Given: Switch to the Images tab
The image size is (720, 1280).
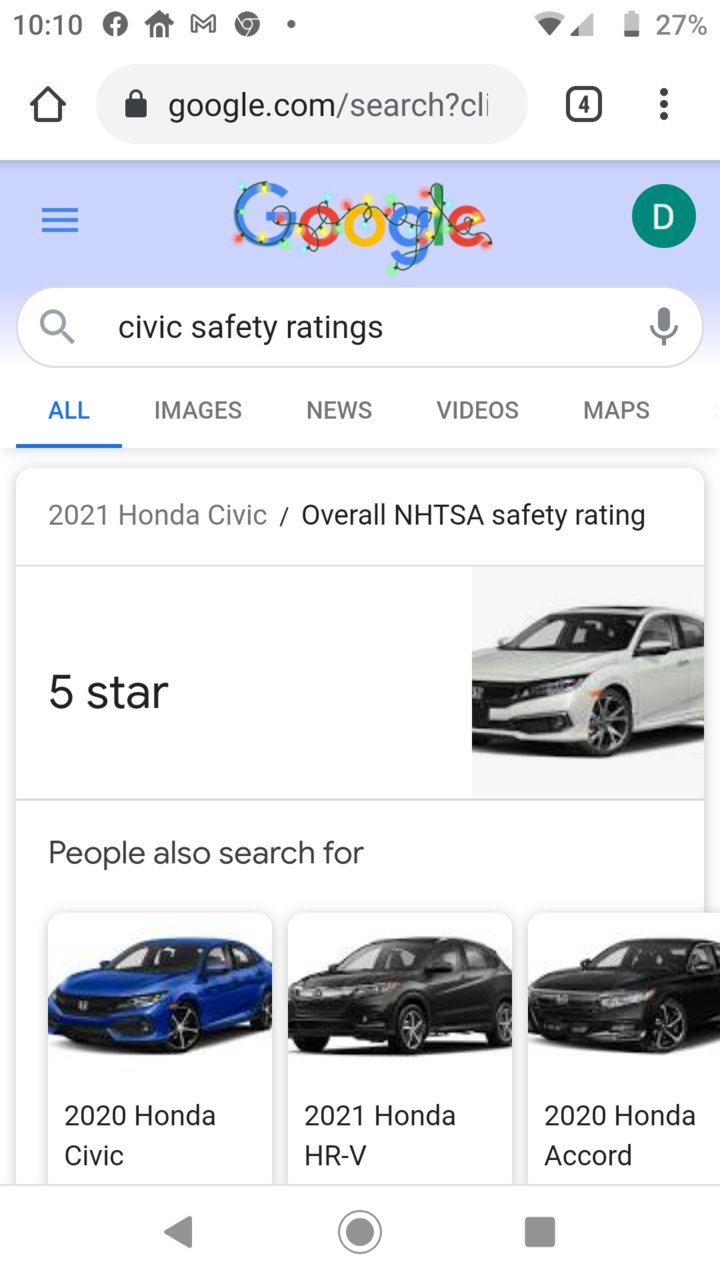Looking at the screenshot, I should (198, 410).
